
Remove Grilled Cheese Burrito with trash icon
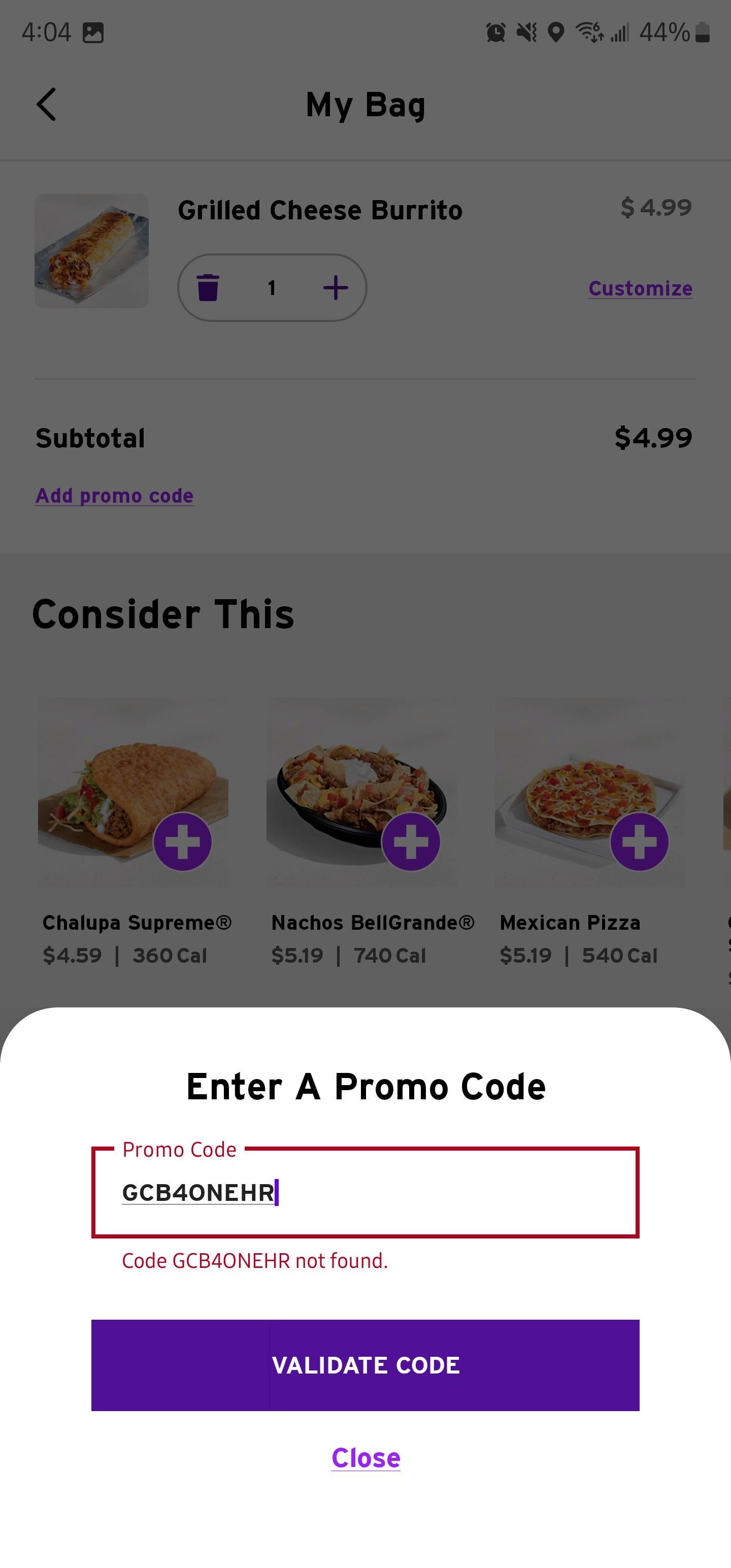[x=208, y=287]
